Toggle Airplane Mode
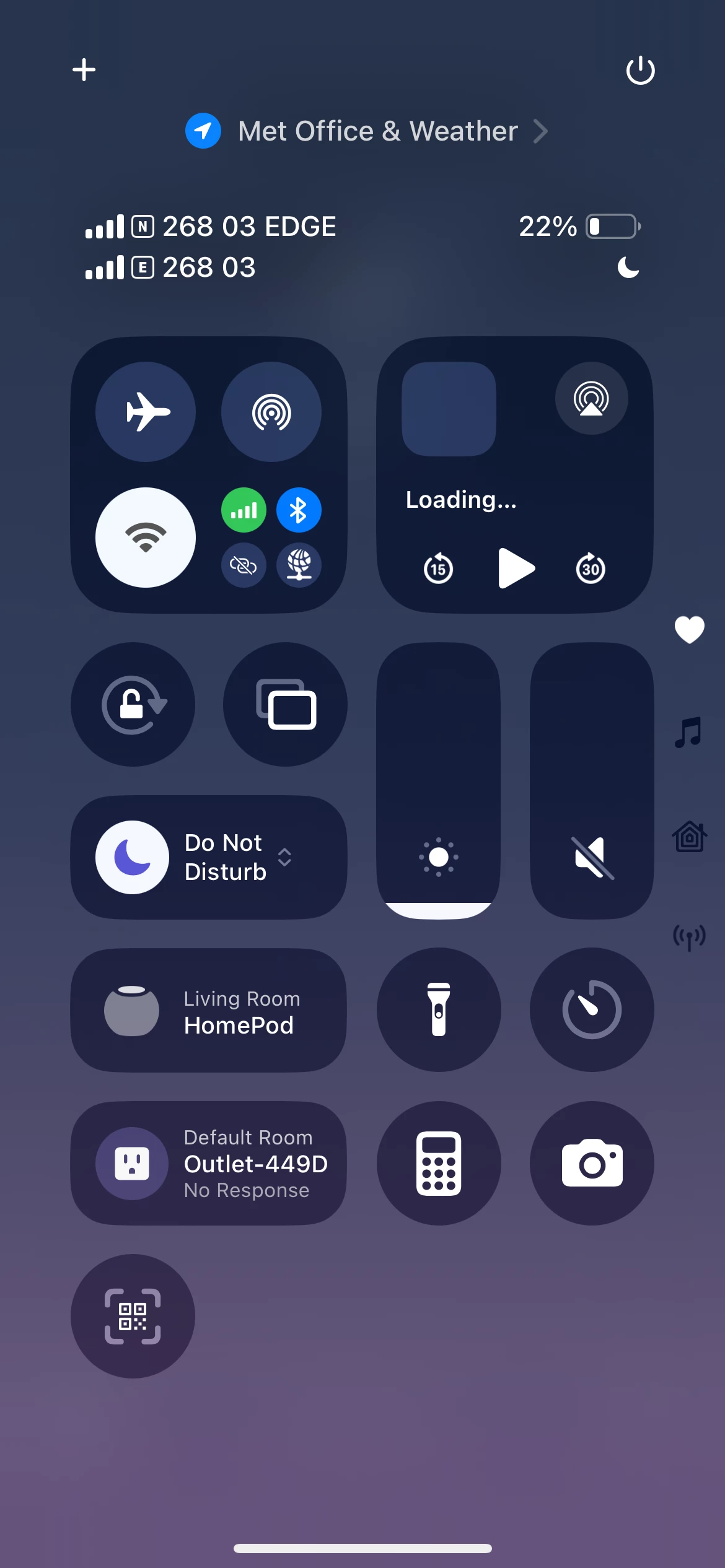This screenshot has height=1568, width=725. [146, 412]
